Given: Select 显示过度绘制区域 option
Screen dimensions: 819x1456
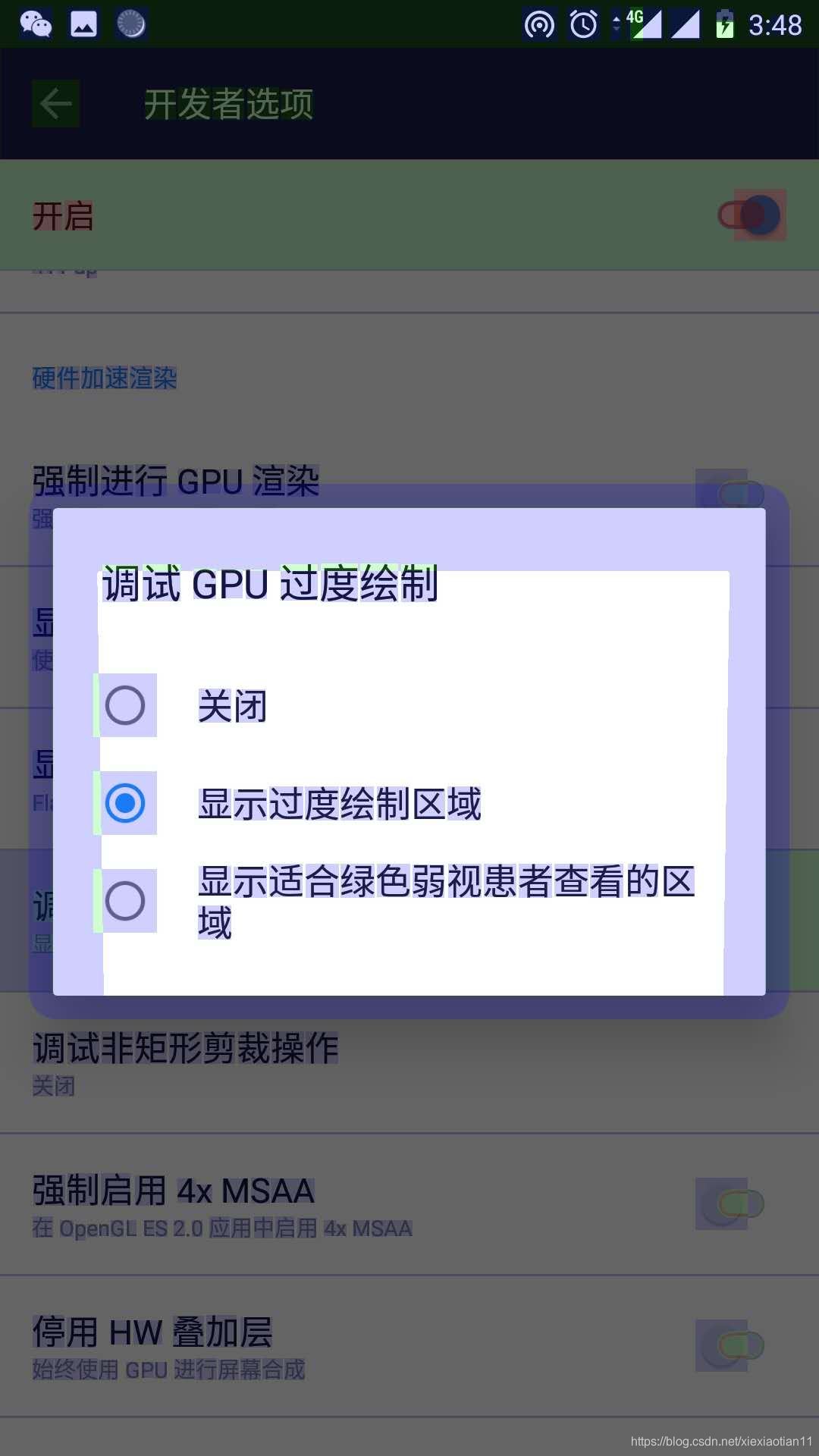Looking at the screenshot, I should coord(409,803).
